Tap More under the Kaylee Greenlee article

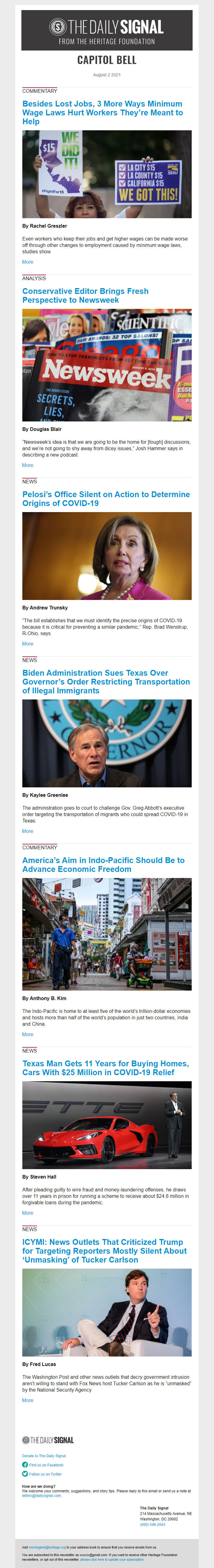(28, 832)
